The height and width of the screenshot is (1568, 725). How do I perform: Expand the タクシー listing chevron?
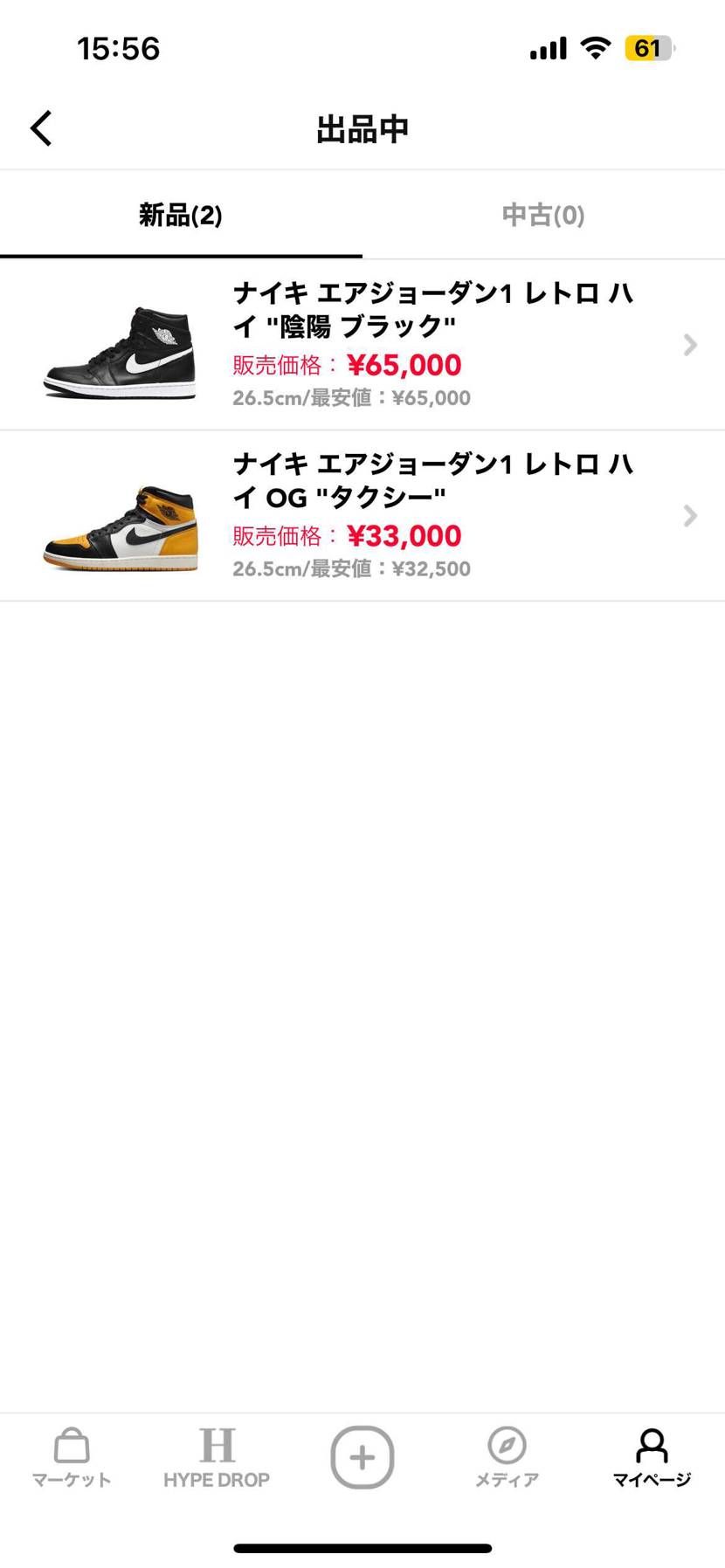[691, 516]
